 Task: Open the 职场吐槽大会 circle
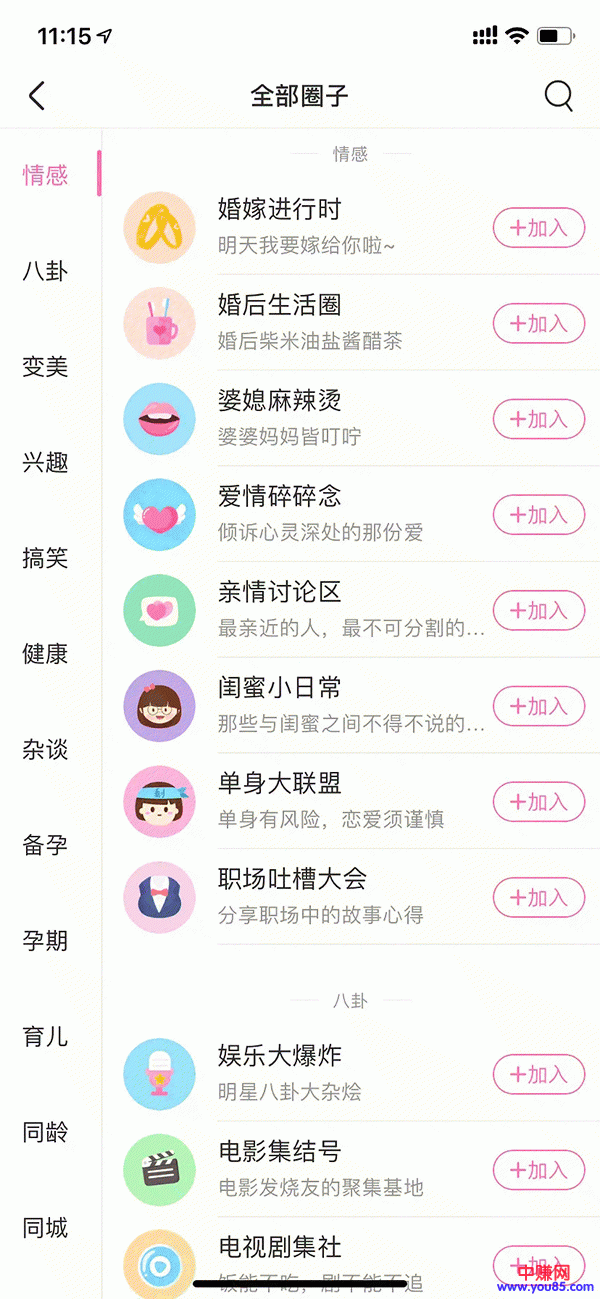coord(300,897)
